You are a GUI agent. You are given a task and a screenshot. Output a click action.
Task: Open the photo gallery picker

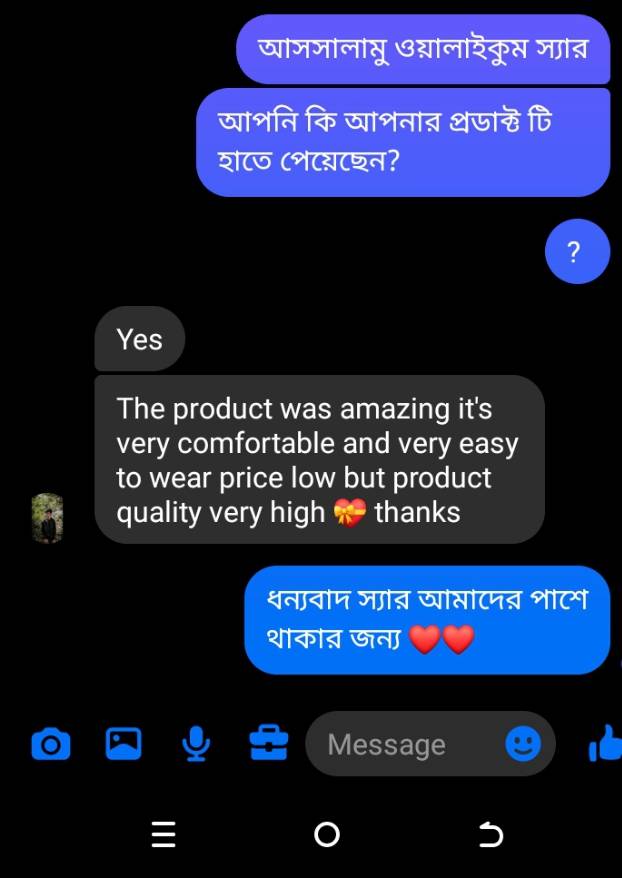click(x=123, y=743)
